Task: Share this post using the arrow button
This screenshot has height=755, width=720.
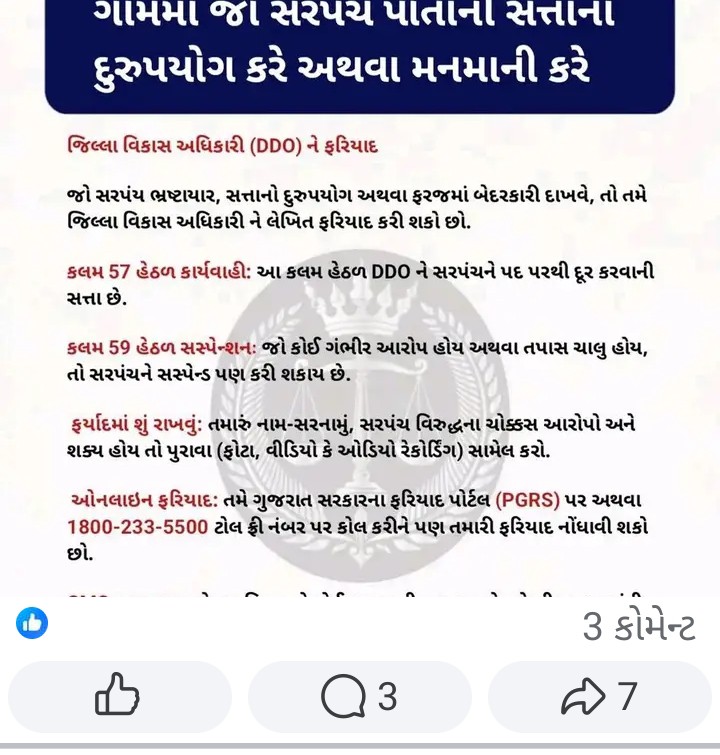Action: tap(599, 697)
